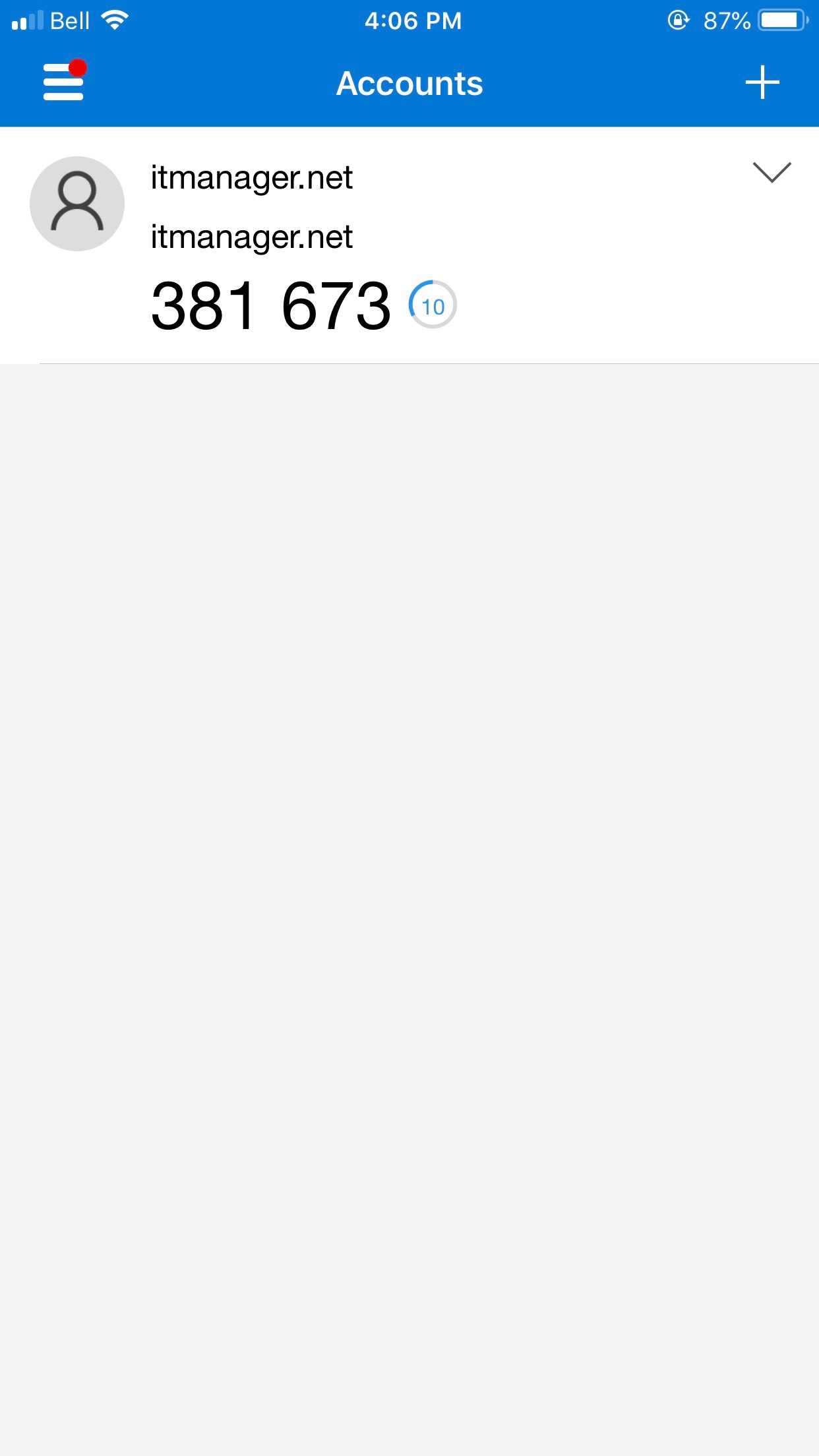This screenshot has width=819, height=1456.
Task: Tap the one-time code 381 673
Action: 272,303
